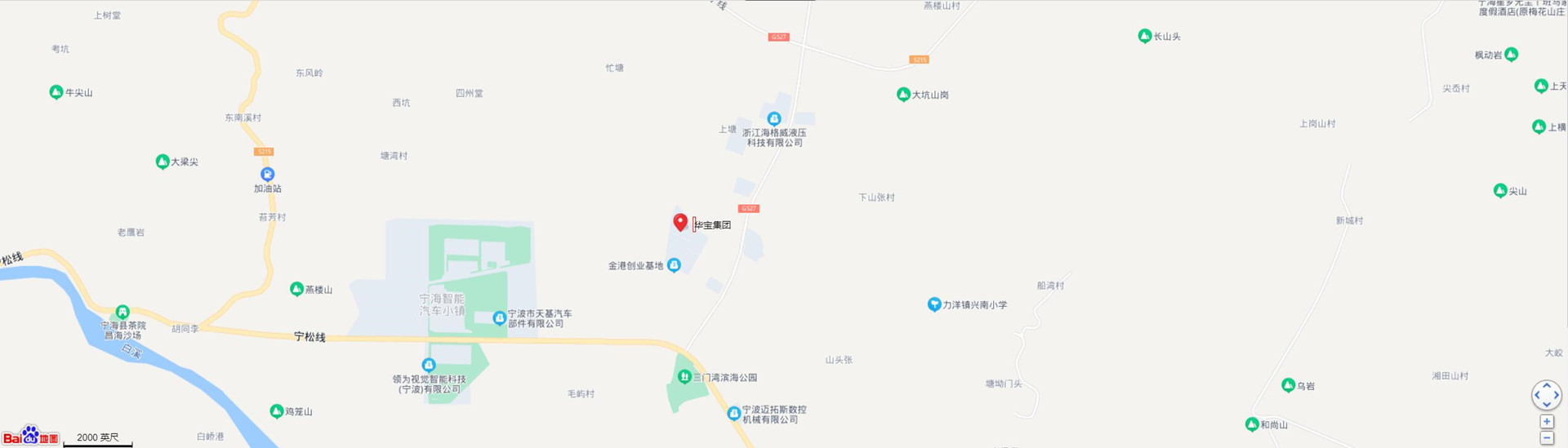Pan the map up with the compass arrow

(1547, 386)
